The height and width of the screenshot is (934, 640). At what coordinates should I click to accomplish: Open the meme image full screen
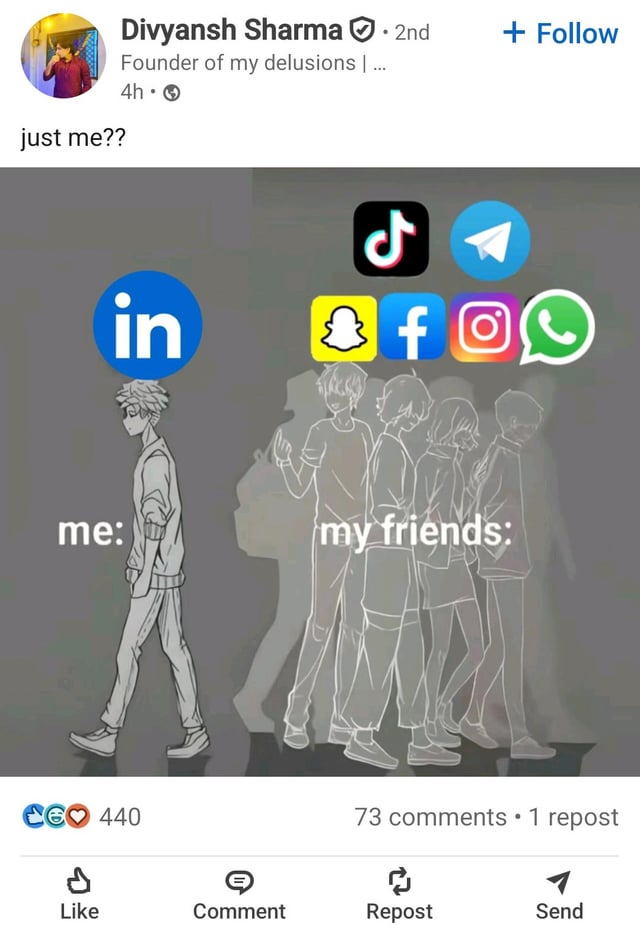pyautogui.click(x=320, y=470)
